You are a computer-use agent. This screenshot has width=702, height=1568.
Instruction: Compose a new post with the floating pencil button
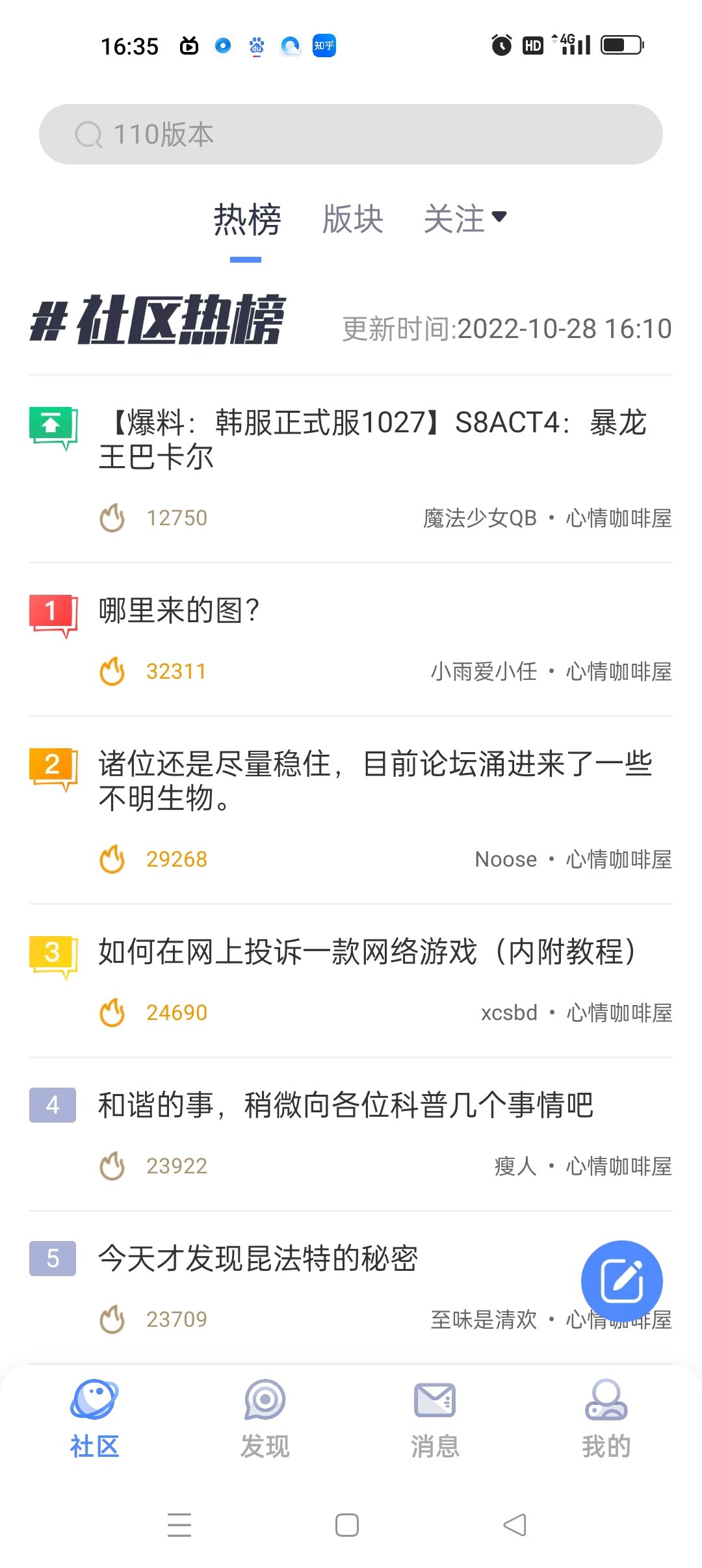(x=622, y=1281)
